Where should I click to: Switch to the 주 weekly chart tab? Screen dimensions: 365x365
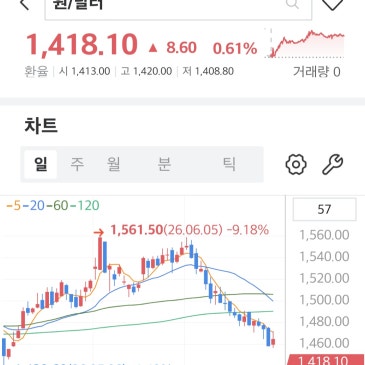pos(77,164)
